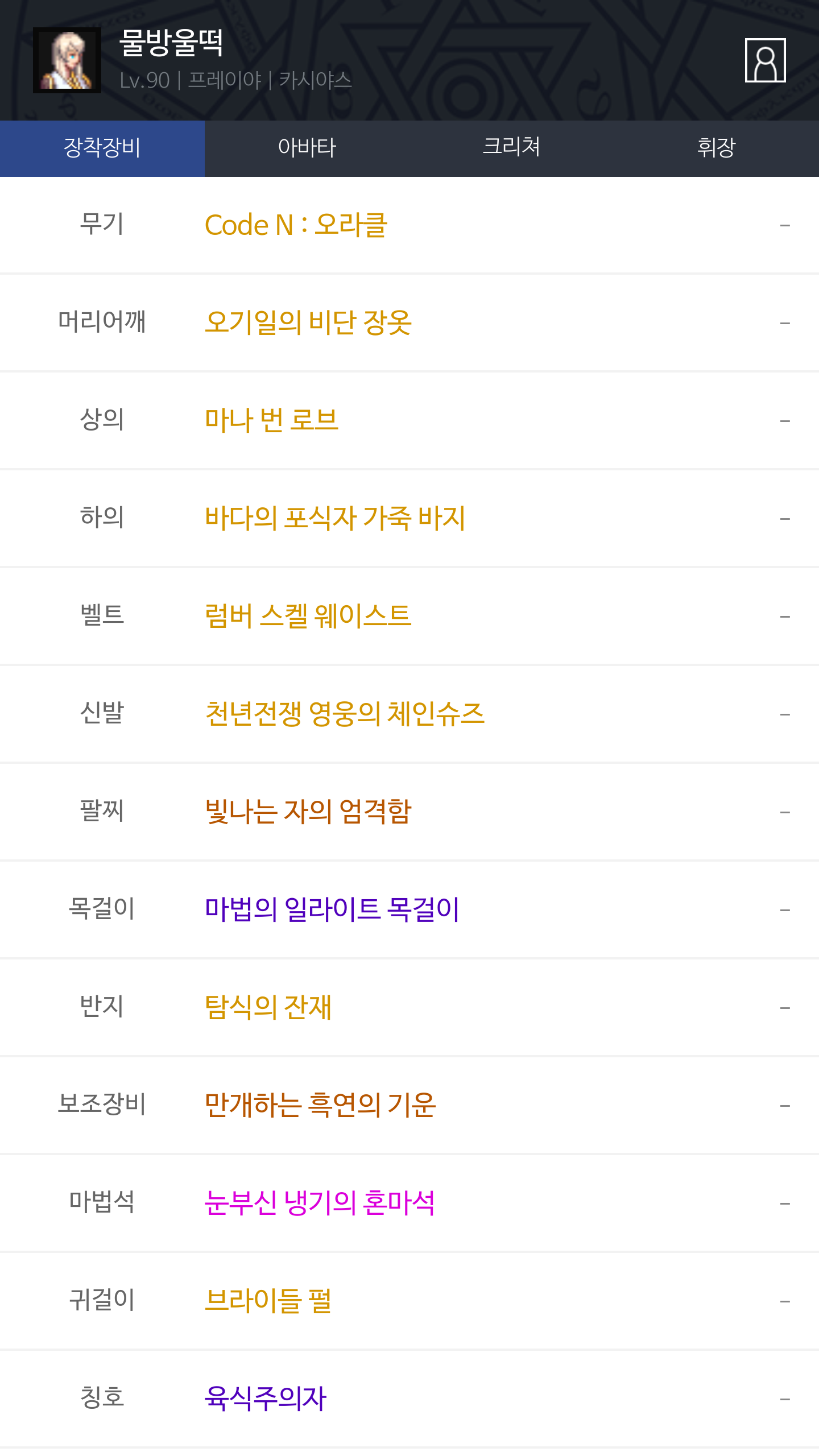Open 만개하는 흑연의 기운 sub-equipment
819x1456 pixels.
coord(409,1106)
